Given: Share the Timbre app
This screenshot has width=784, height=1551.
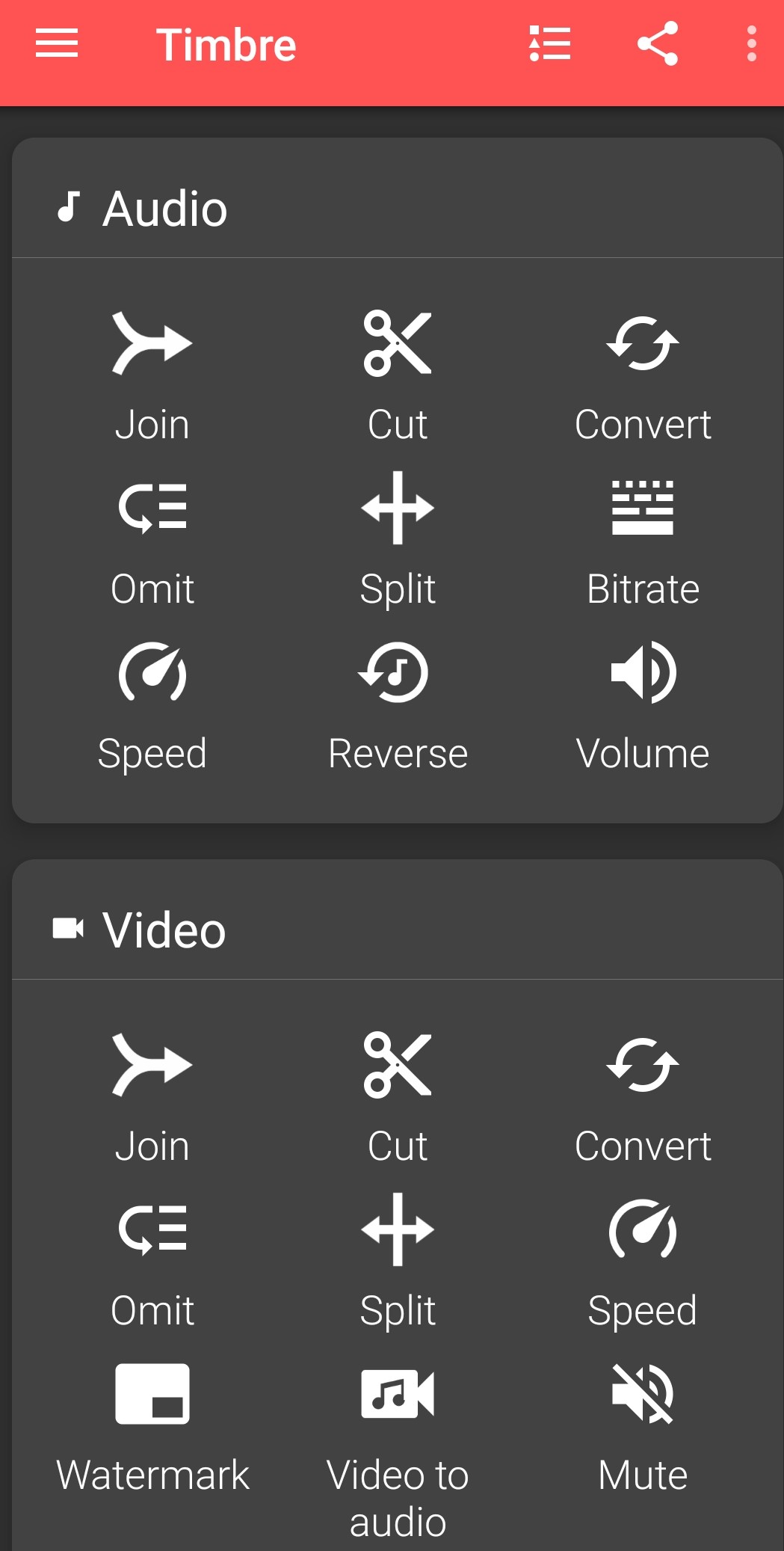Looking at the screenshot, I should pos(658,44).
